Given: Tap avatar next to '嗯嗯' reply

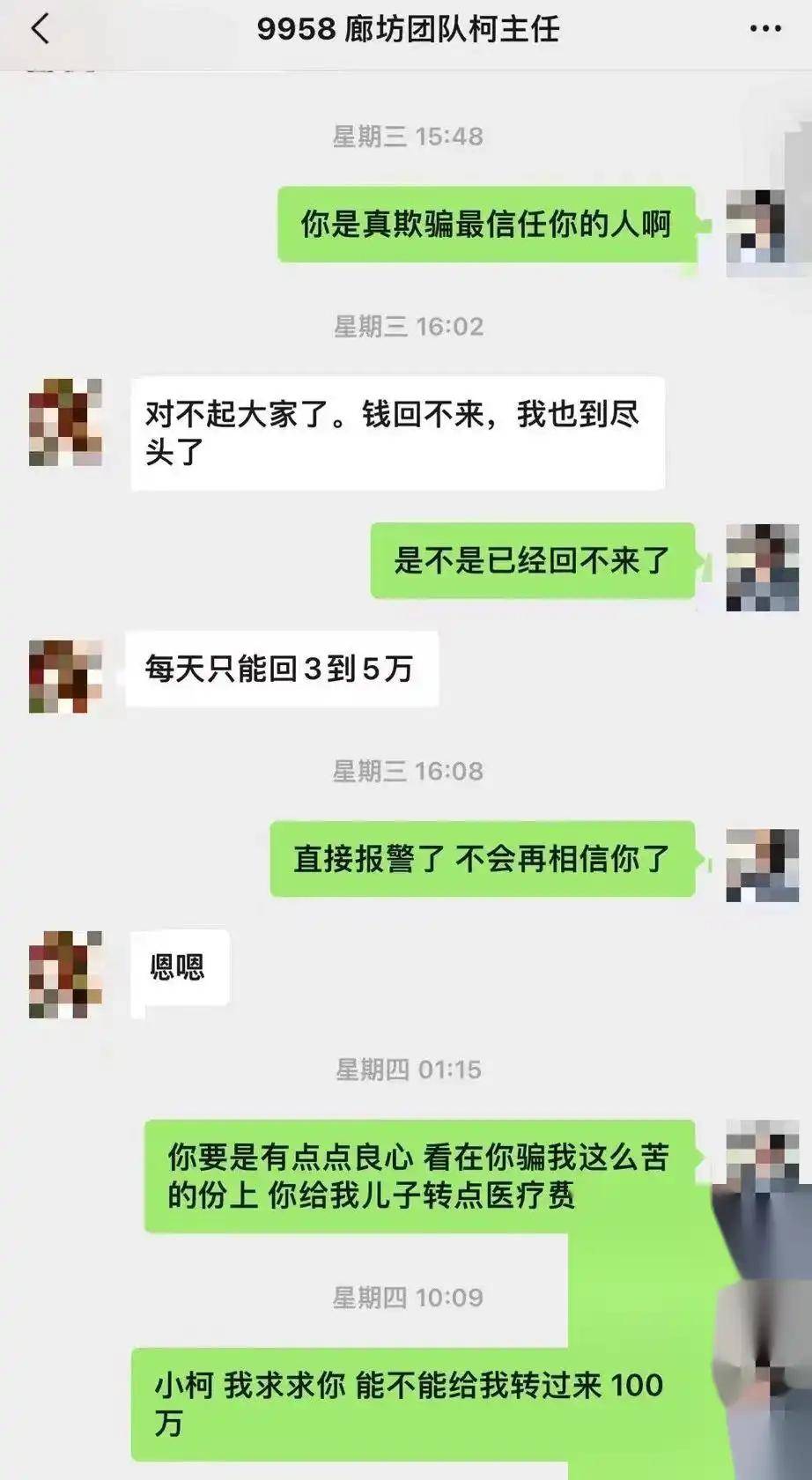Looking at the screenshot, I should pyautogui.click(x=65, y=973).
